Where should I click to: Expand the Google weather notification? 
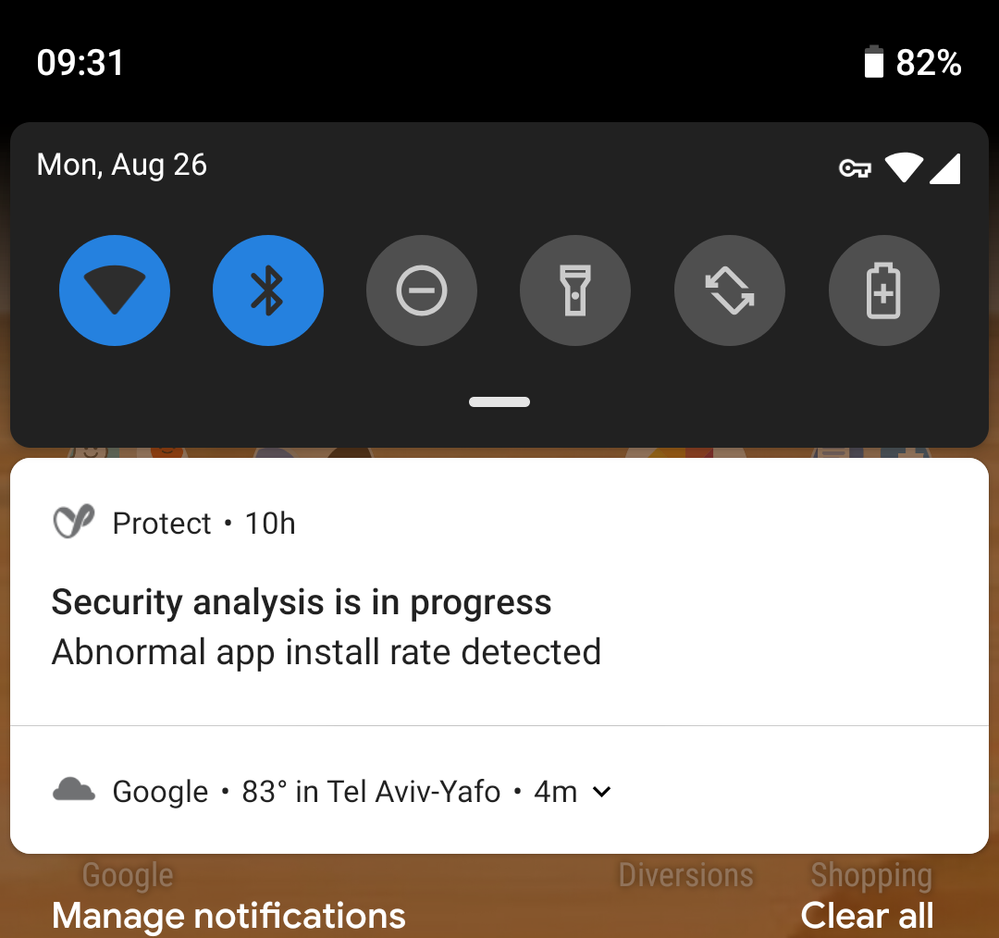(x=601, y=792)
